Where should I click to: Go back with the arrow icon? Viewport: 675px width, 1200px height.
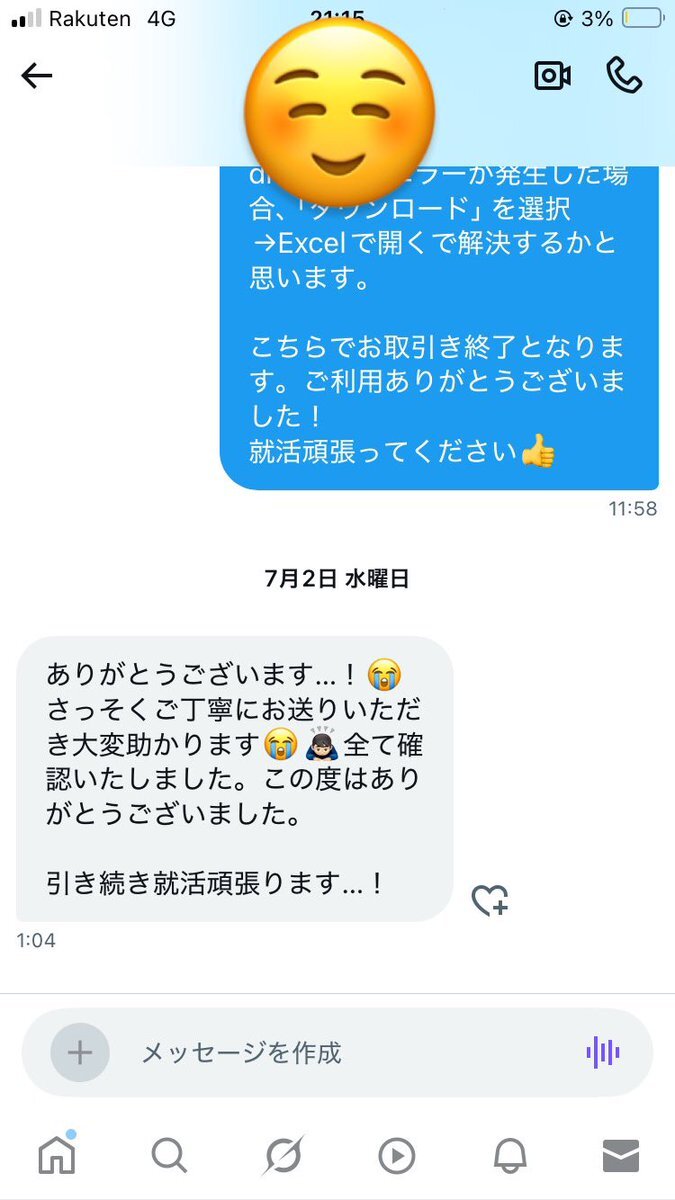click(37, 76)
